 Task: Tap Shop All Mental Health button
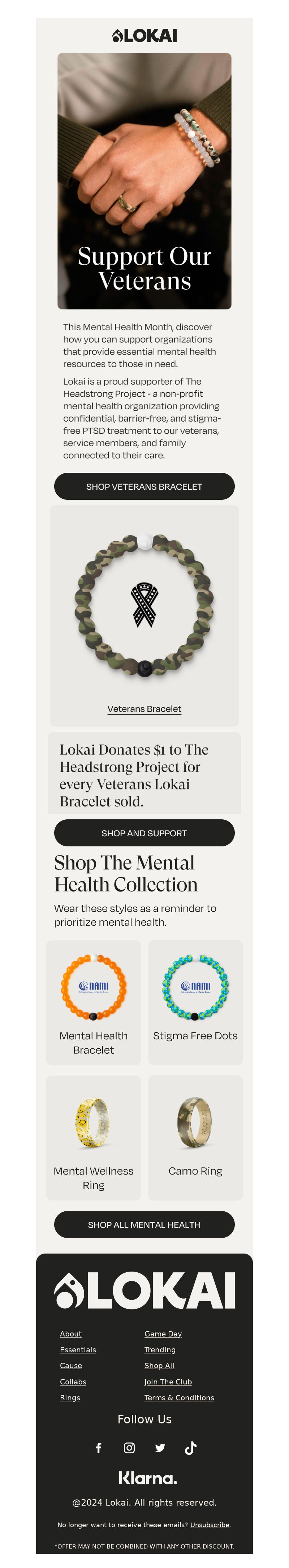point(144,1224)
